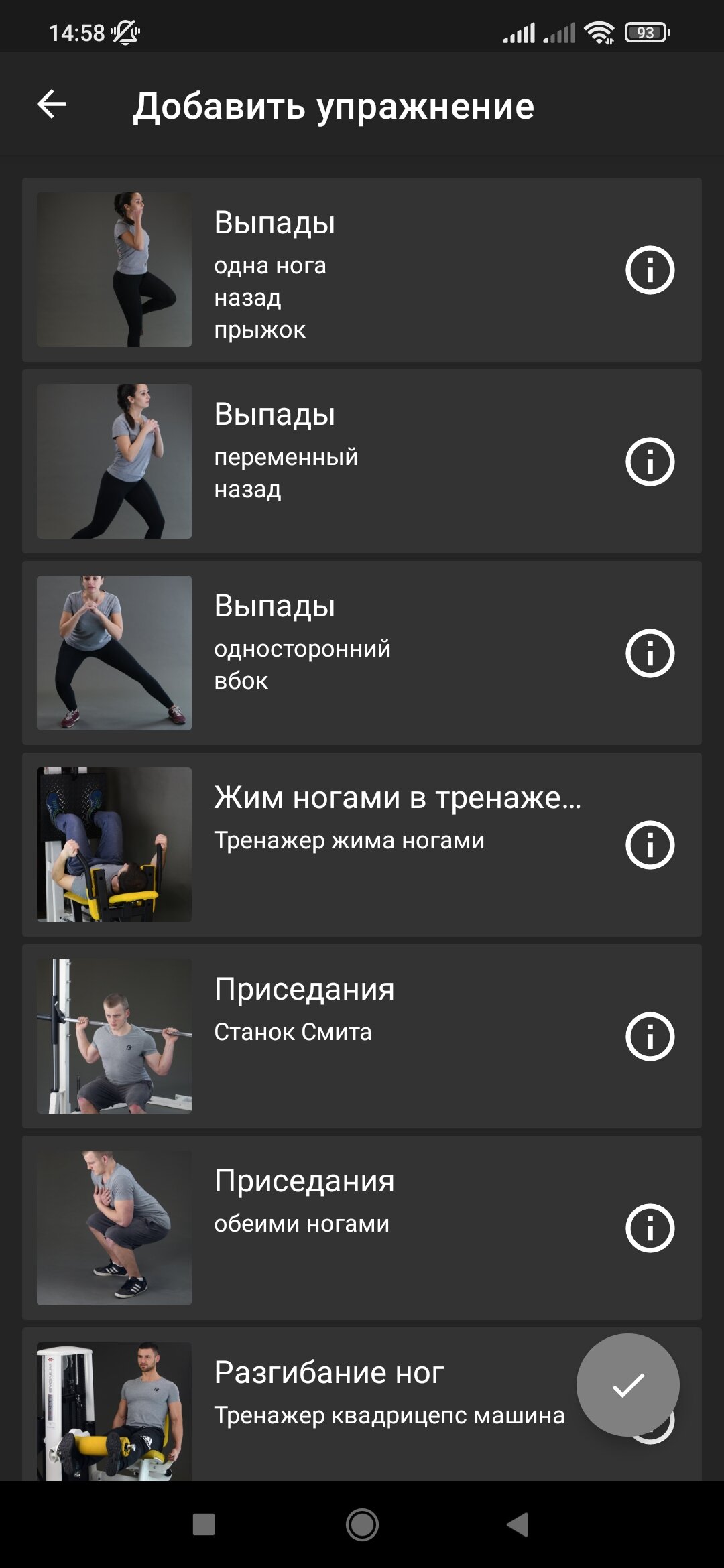This screenshot has width=724, height=1568.
Task: Go back using the app bar arrow
Action: click(52, 105)
